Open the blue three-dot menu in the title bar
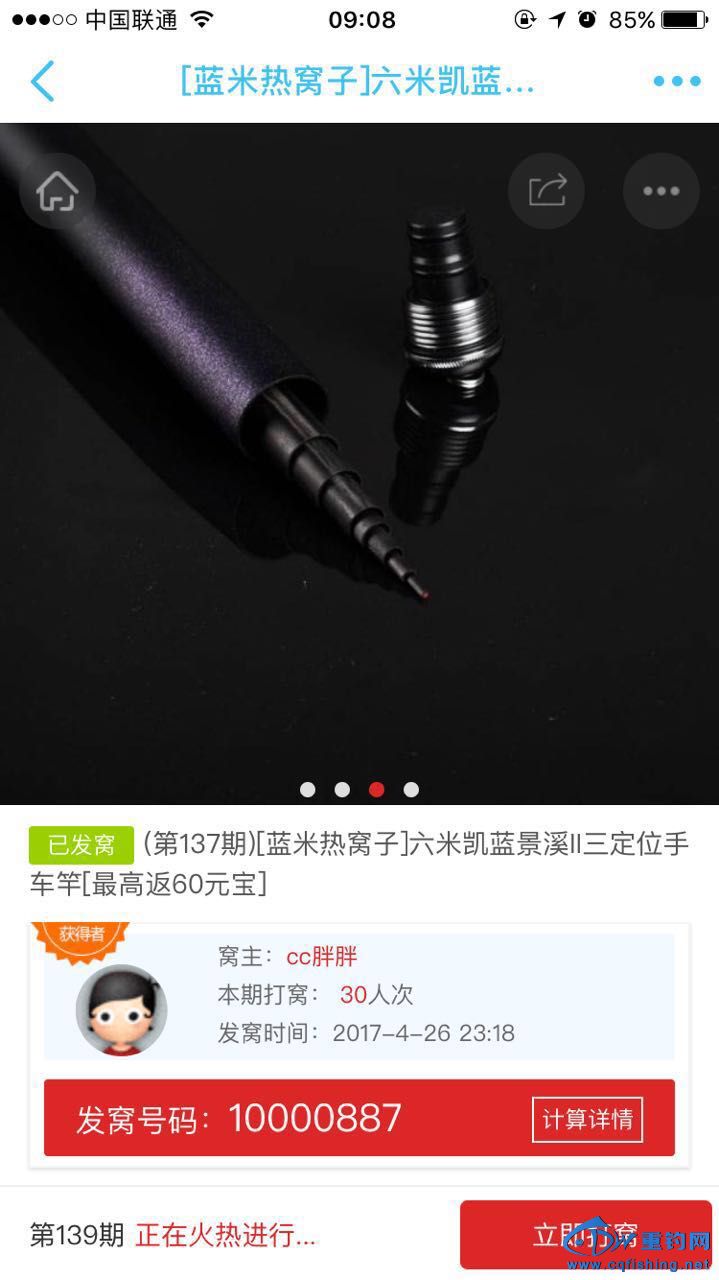This screenshot has height=1280, width=719. [x=677, y=81]
